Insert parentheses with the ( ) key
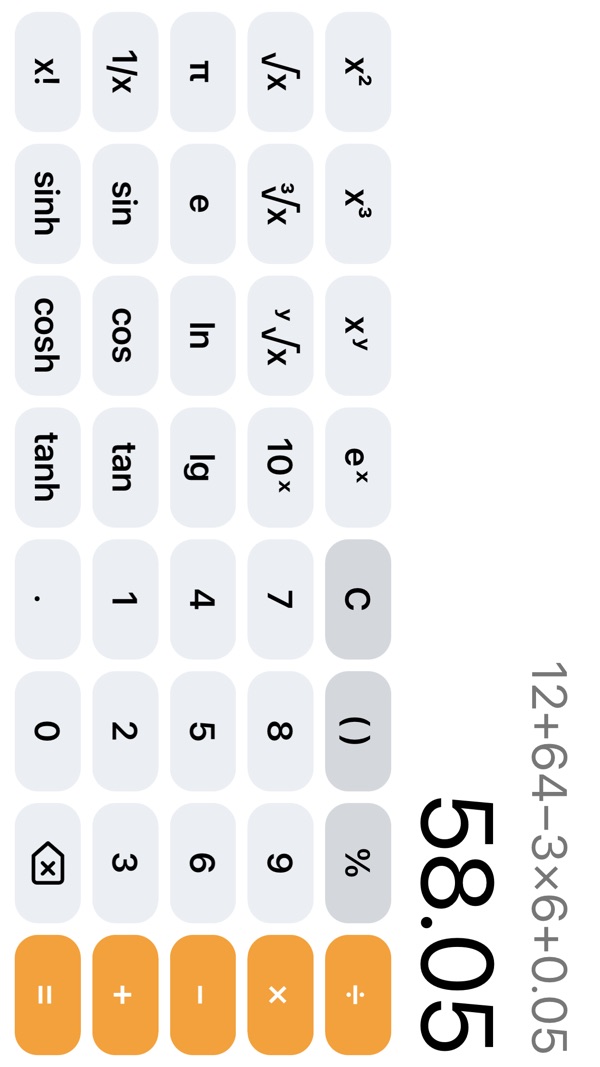The image size is (600, 1067). pyautogui.click(x=358, y=731)
